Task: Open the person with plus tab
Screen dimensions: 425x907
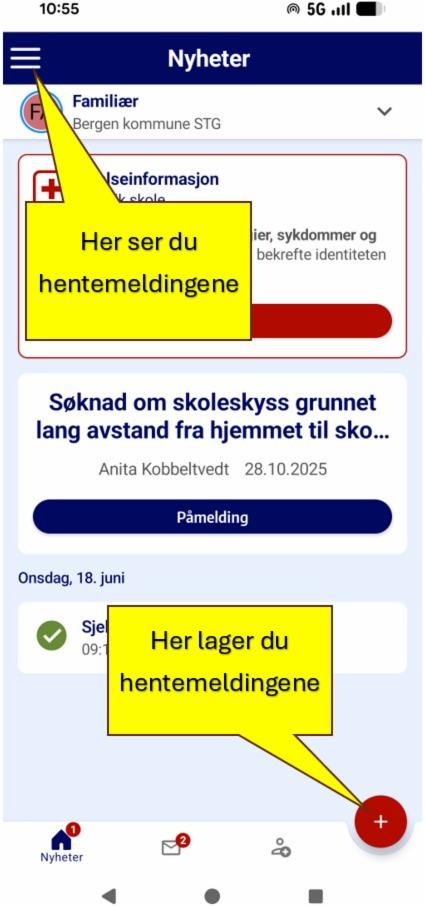Action: click(281, 847)
